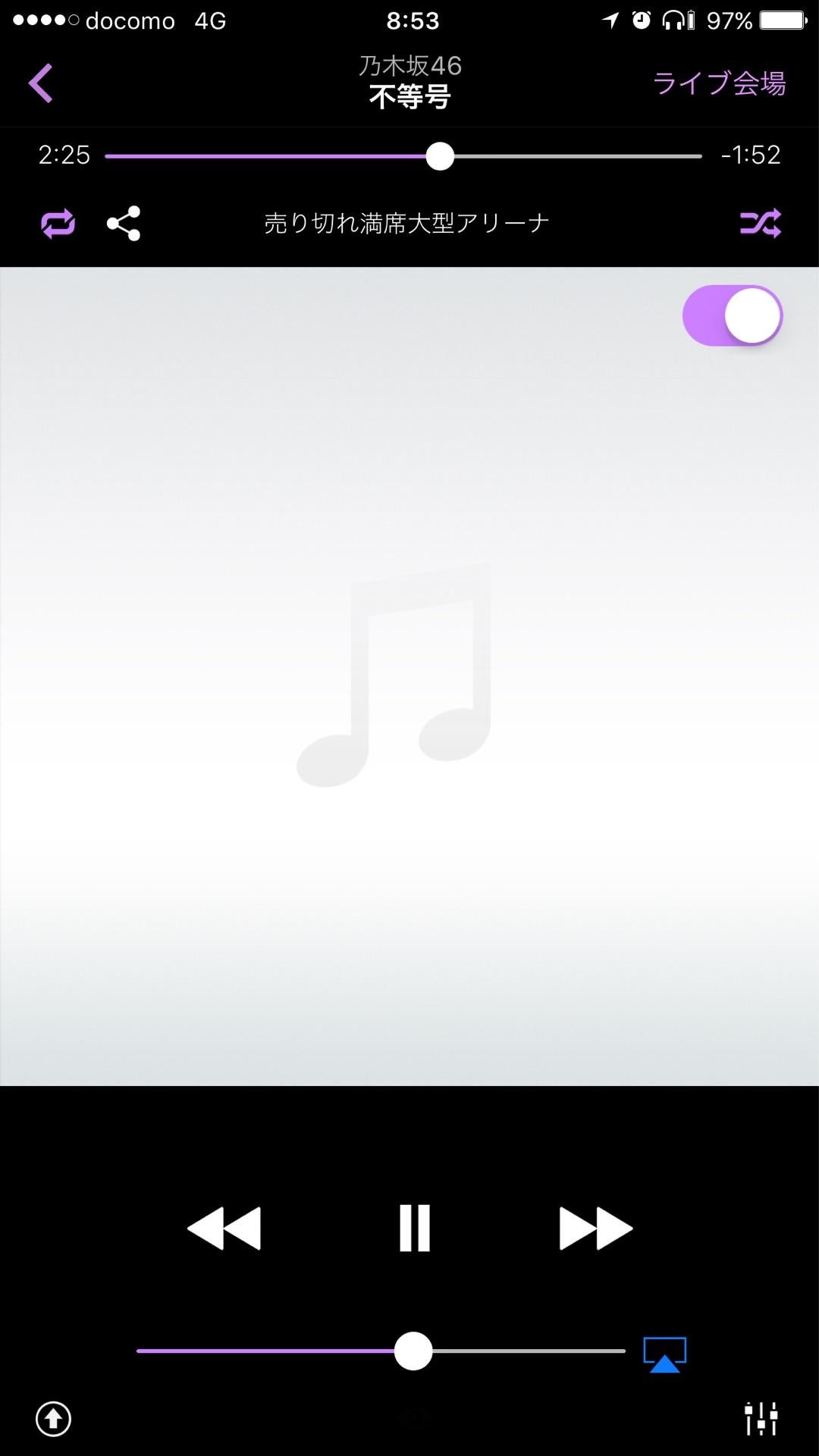The image size is (819, 1456).
Task: Open the ライブ会場 venue selection
Action: pos(718,83)
